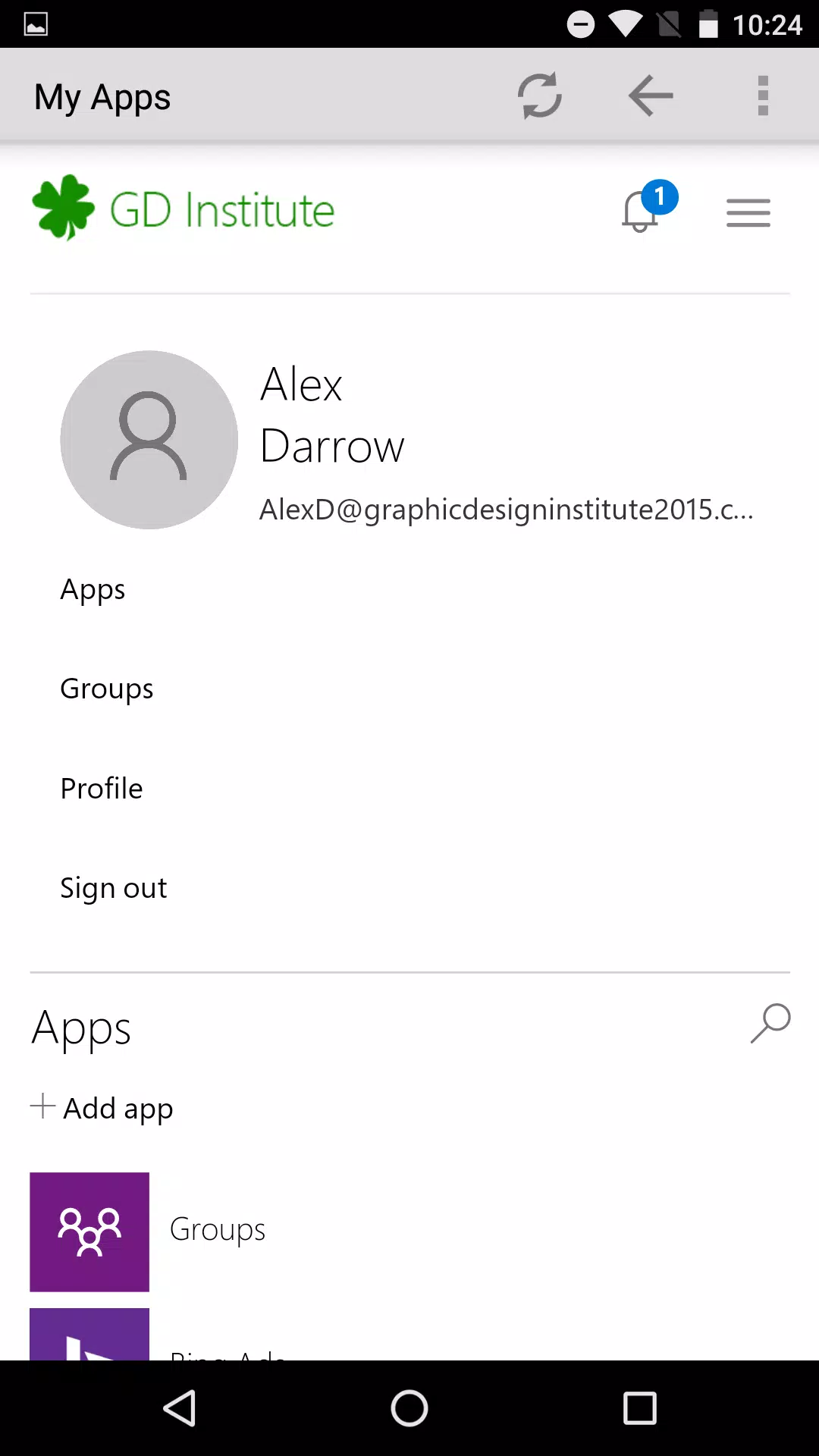Open the three-dot overflow menu
Screen dimensions: 819x1456
coord(763,96)
